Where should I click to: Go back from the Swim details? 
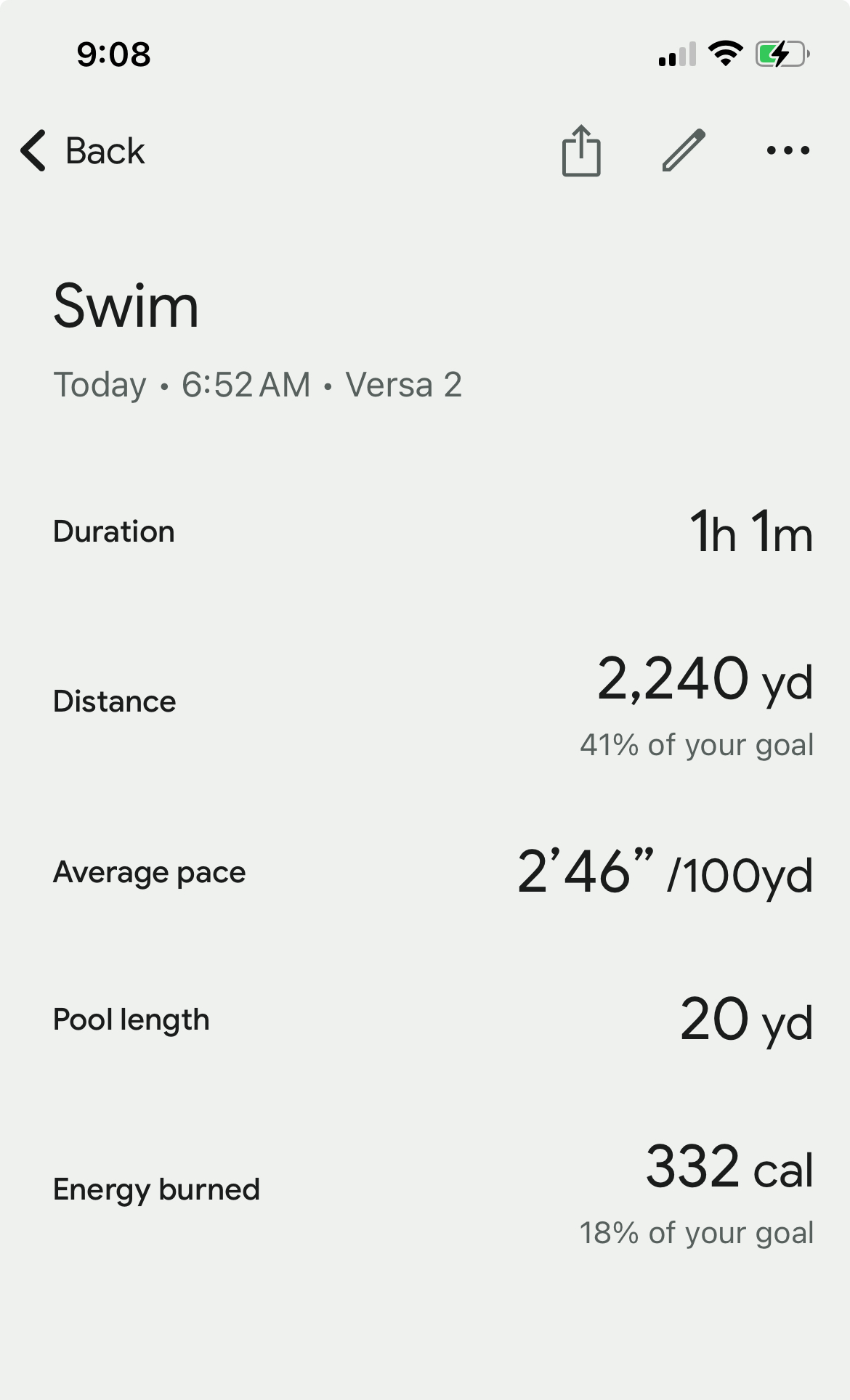coord(82,151)
